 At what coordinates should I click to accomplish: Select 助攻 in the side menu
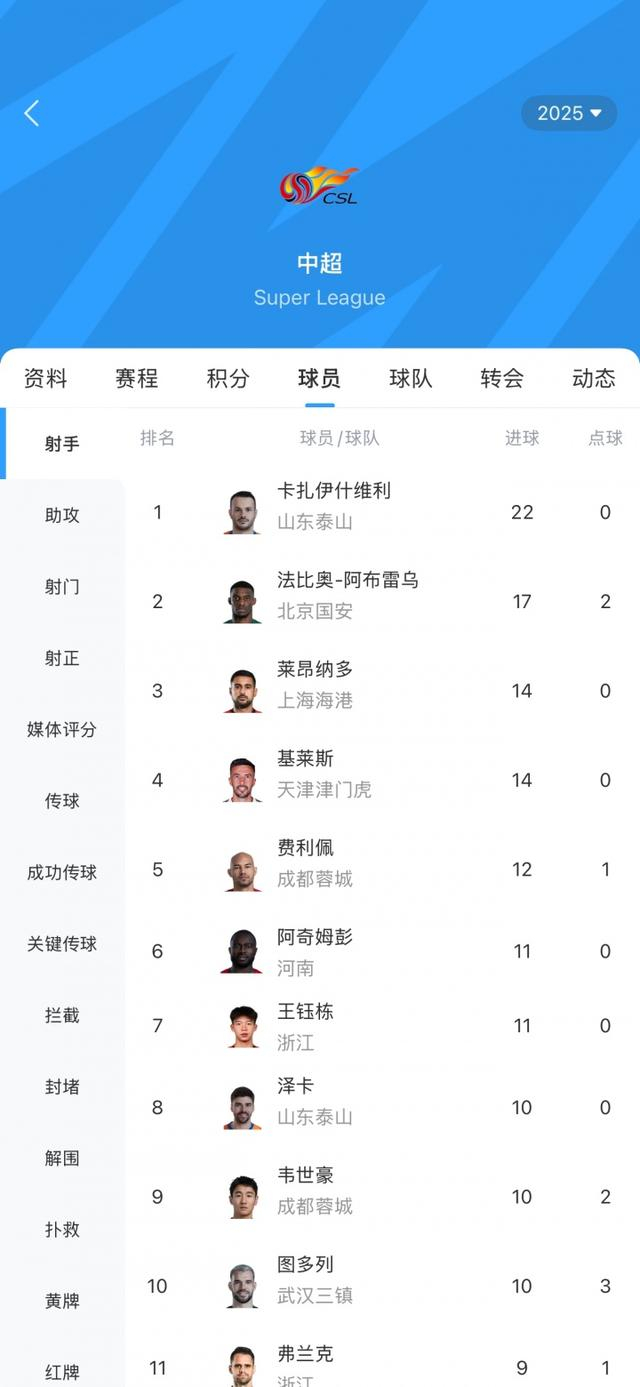tap(62, 515)
